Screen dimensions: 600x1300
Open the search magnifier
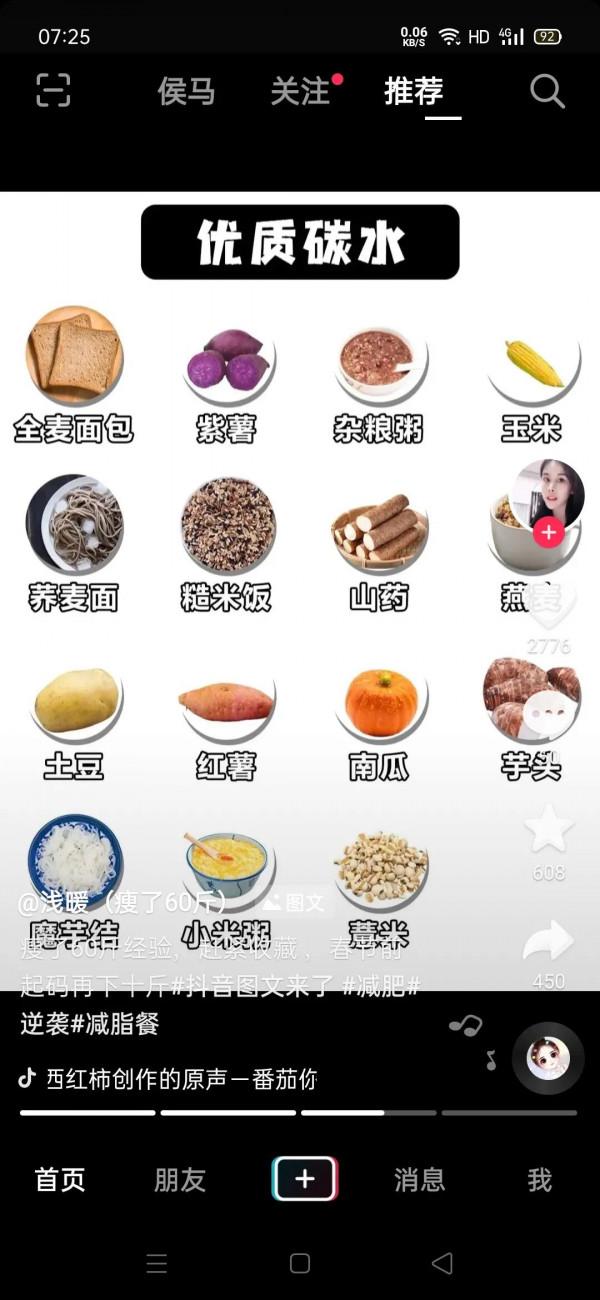pos(547,91)
